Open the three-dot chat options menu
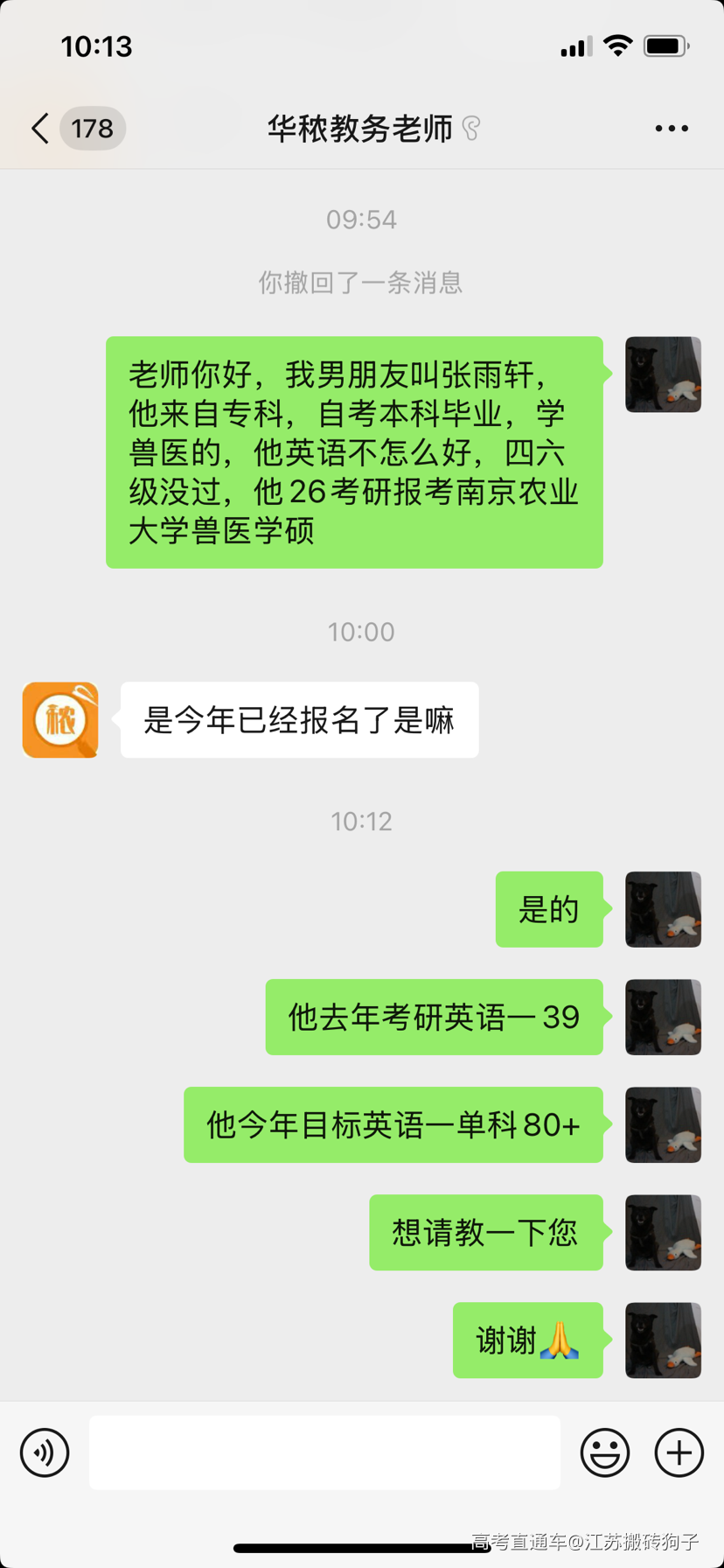The width and height of the screenshot is (724, 1568). click(672, 129)
